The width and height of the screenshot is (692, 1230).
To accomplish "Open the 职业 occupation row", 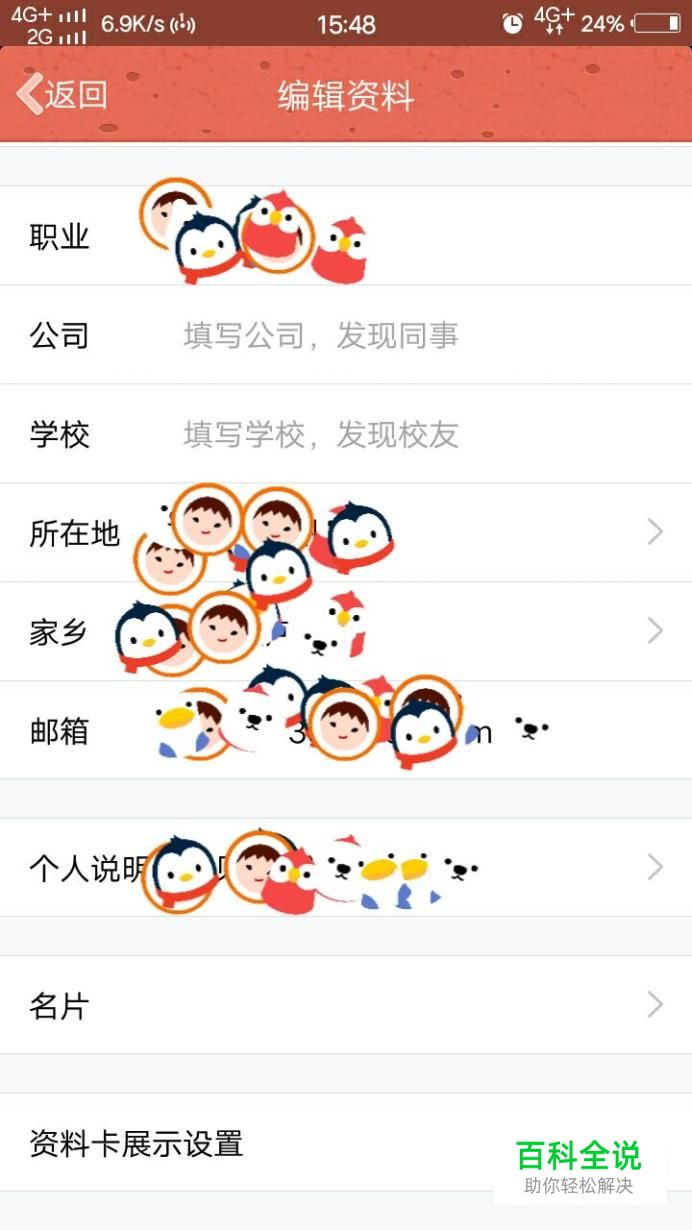I will coord(346,236).
